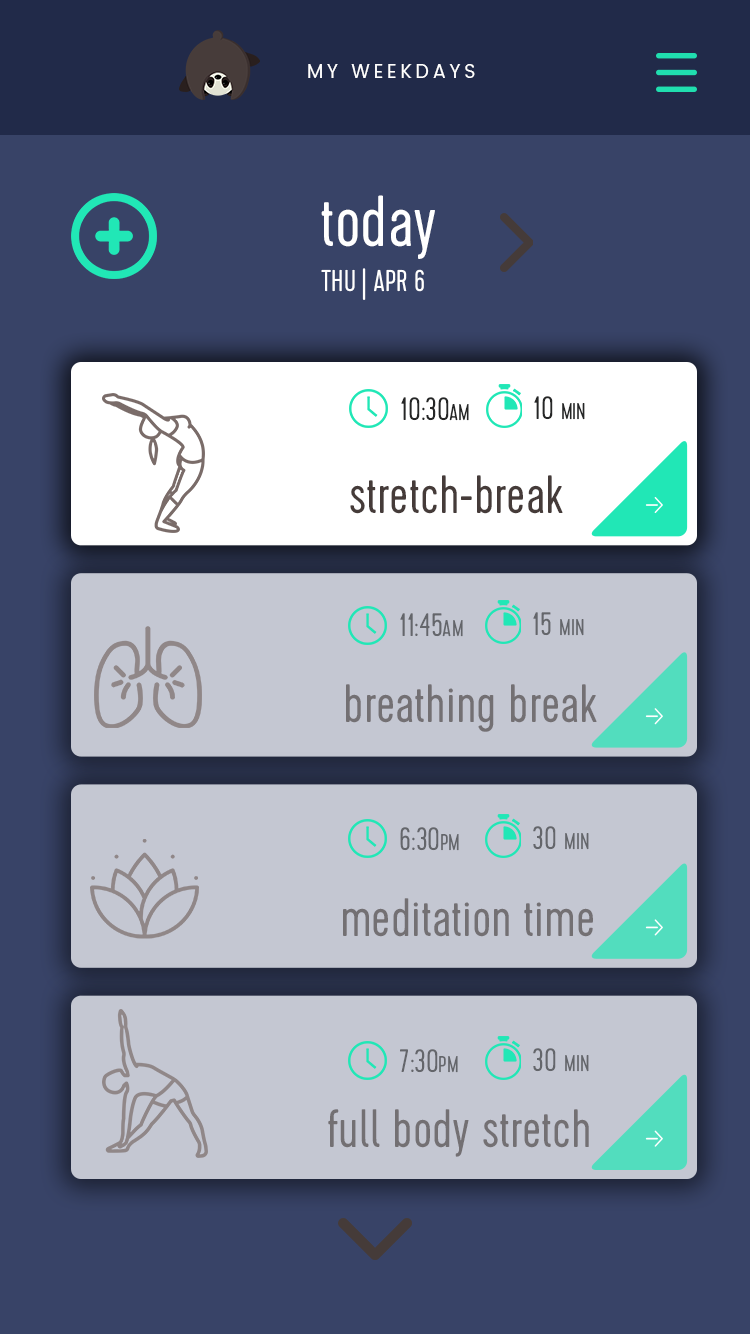This screenshot has height=1334, width=750.
Task: Open the full body stretch card
Action: [384, 1087]
